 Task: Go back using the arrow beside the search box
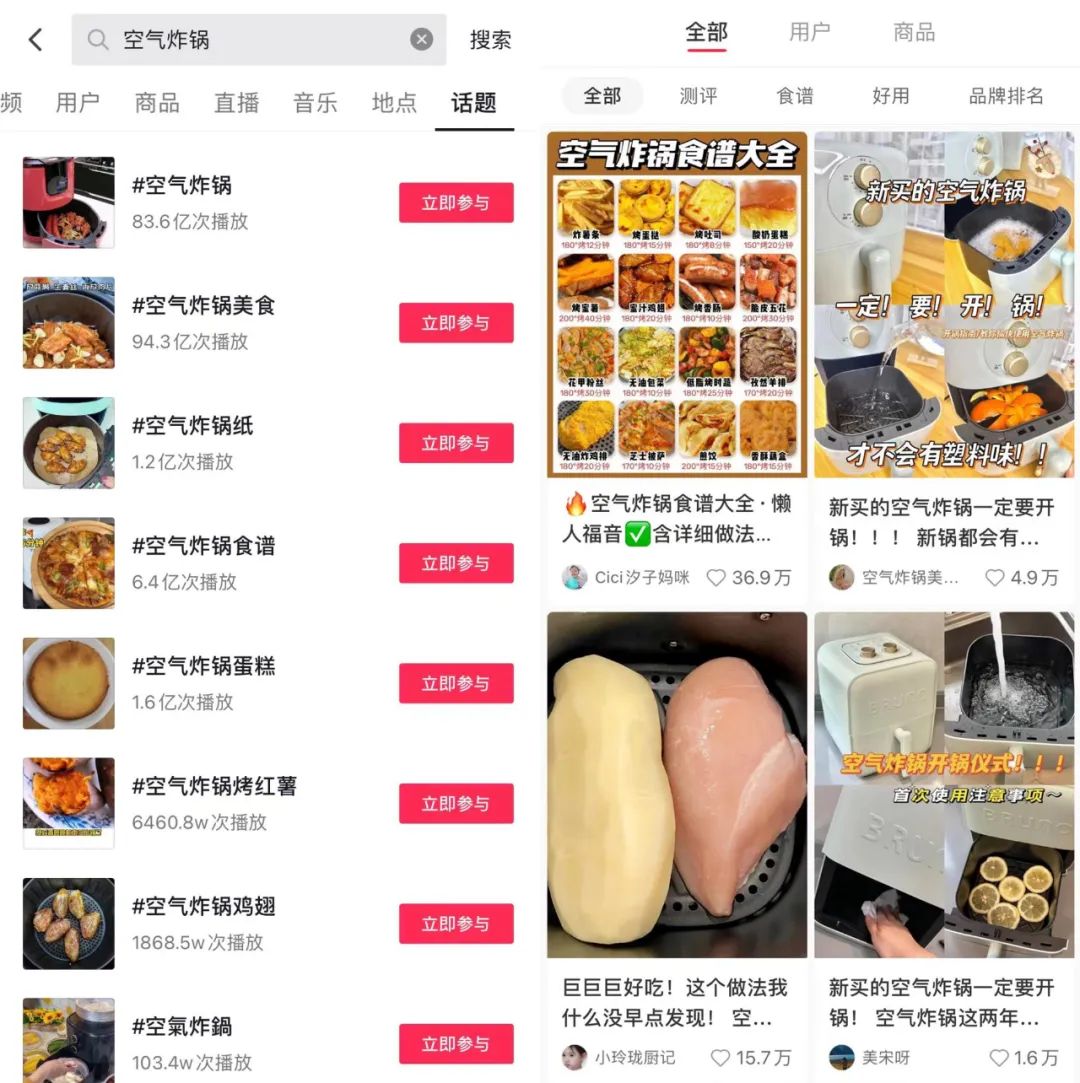[36, 40]
